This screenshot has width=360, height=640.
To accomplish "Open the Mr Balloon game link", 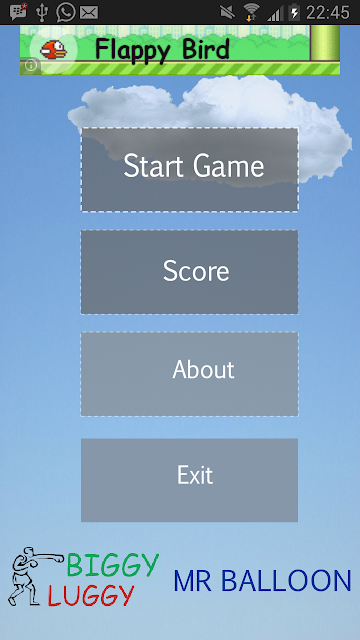I will (x=262, y=581).
